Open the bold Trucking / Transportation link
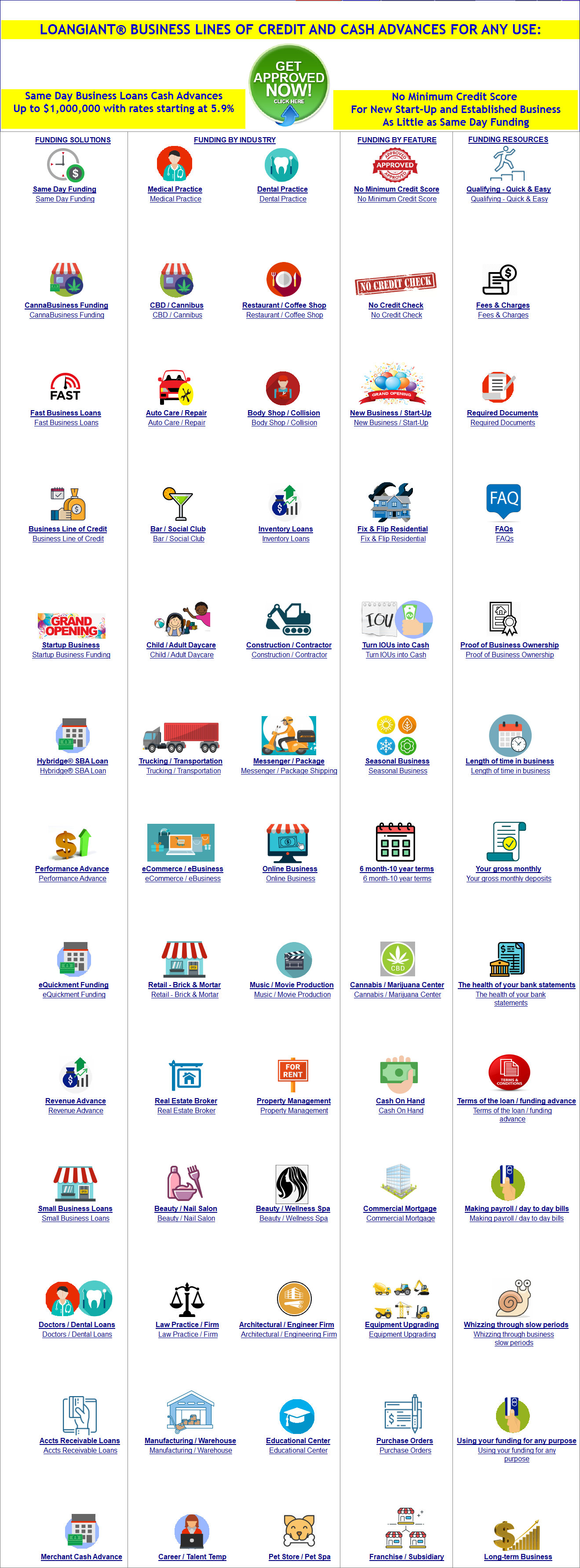Image resolution: width=580 pixels, height=1568 pixels. click(x=181, y=761)
